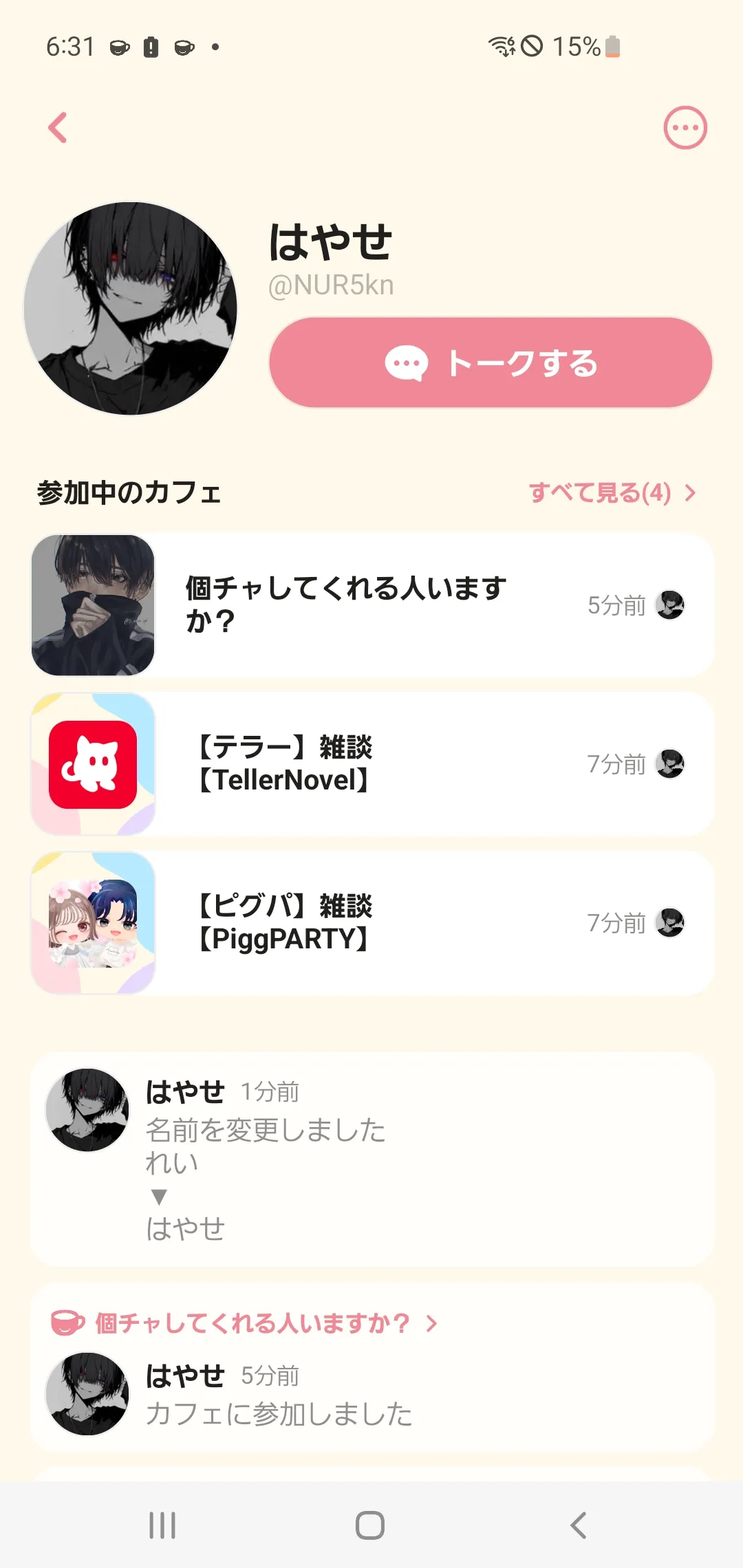Open the name change activity post
The image size is (743, 1568).
372,1159
